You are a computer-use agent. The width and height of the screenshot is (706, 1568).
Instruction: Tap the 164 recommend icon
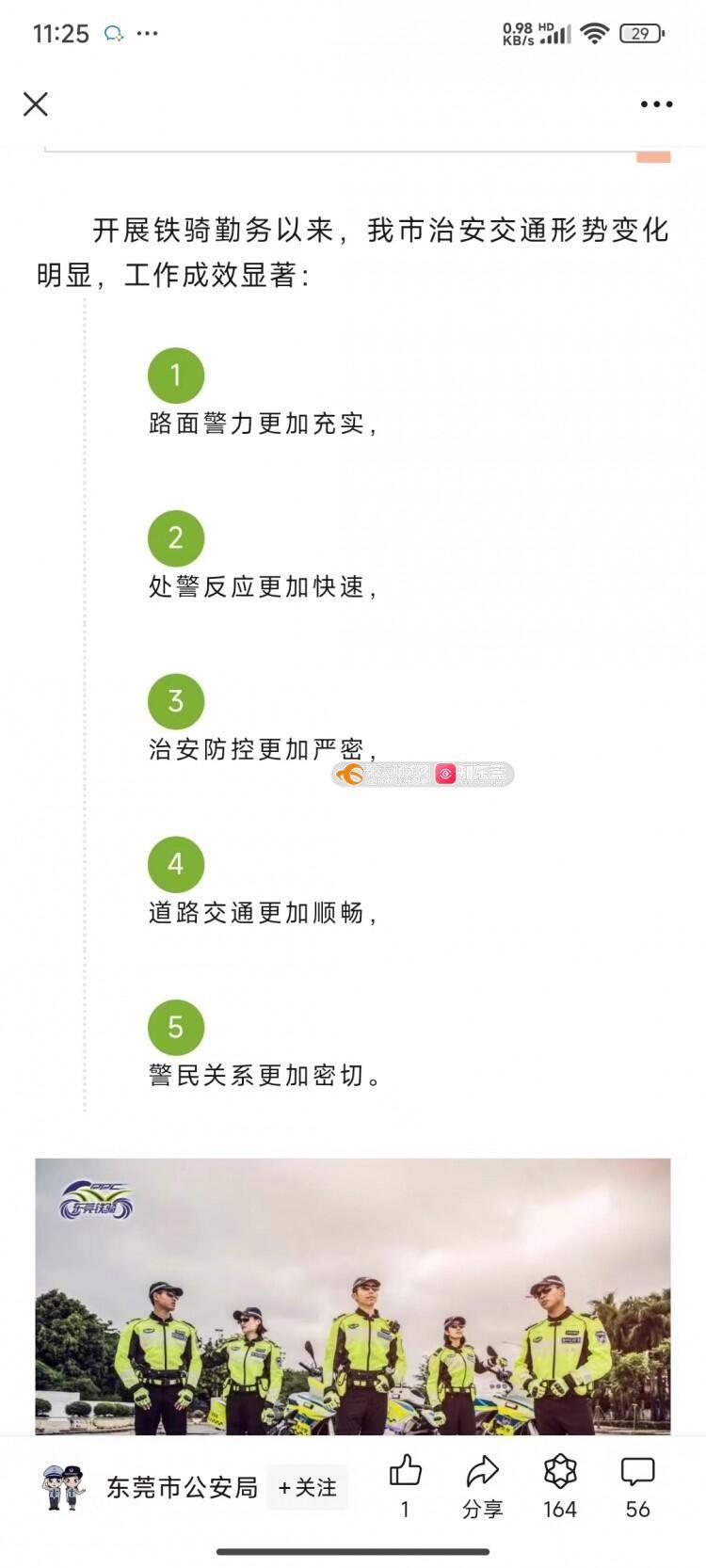click(560, 1486)
